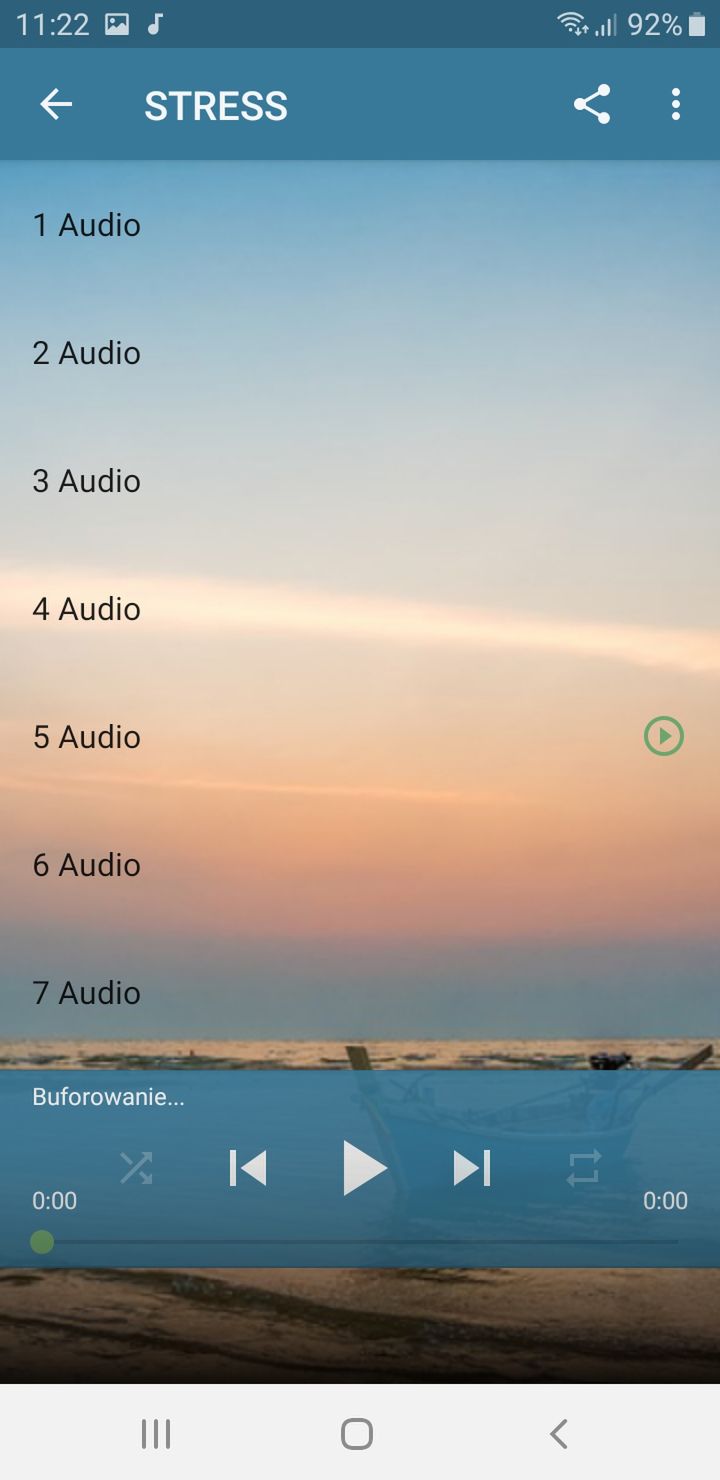720x1480 pixels.
Task: Tap the playback seek bar
Action: click(360, 1242)
